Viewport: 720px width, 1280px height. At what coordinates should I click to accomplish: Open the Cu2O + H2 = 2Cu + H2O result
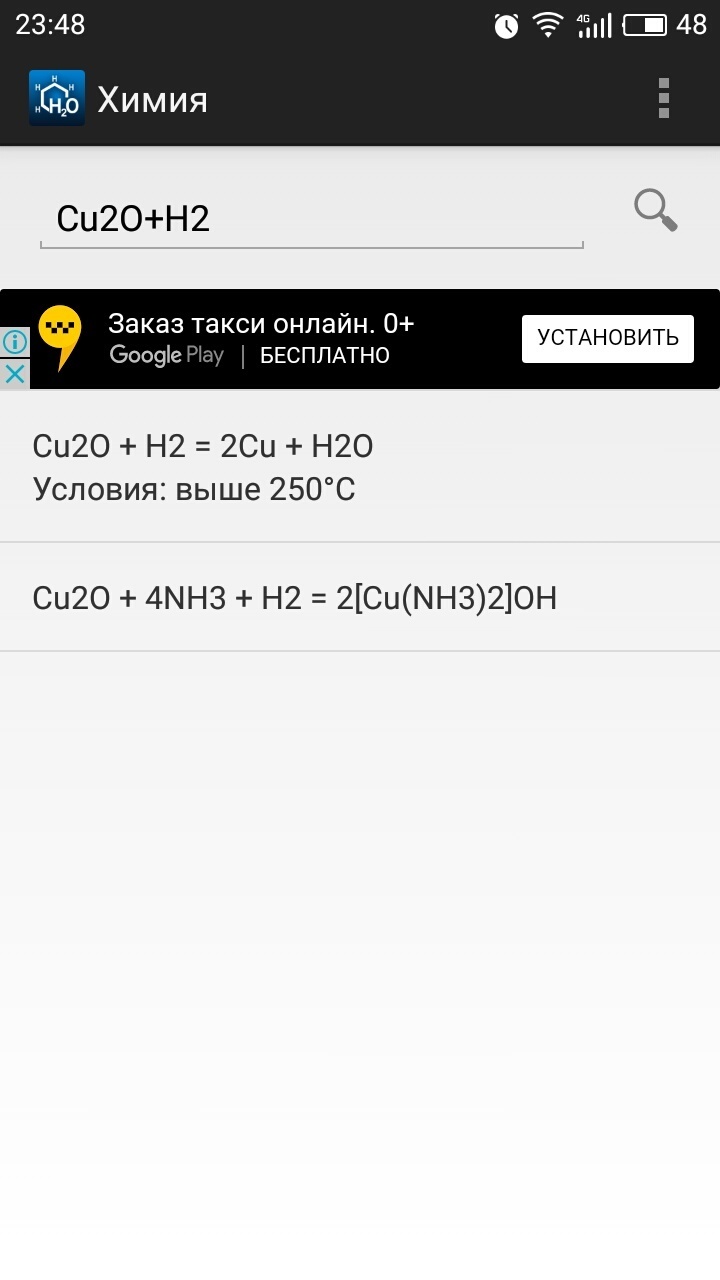360,467
